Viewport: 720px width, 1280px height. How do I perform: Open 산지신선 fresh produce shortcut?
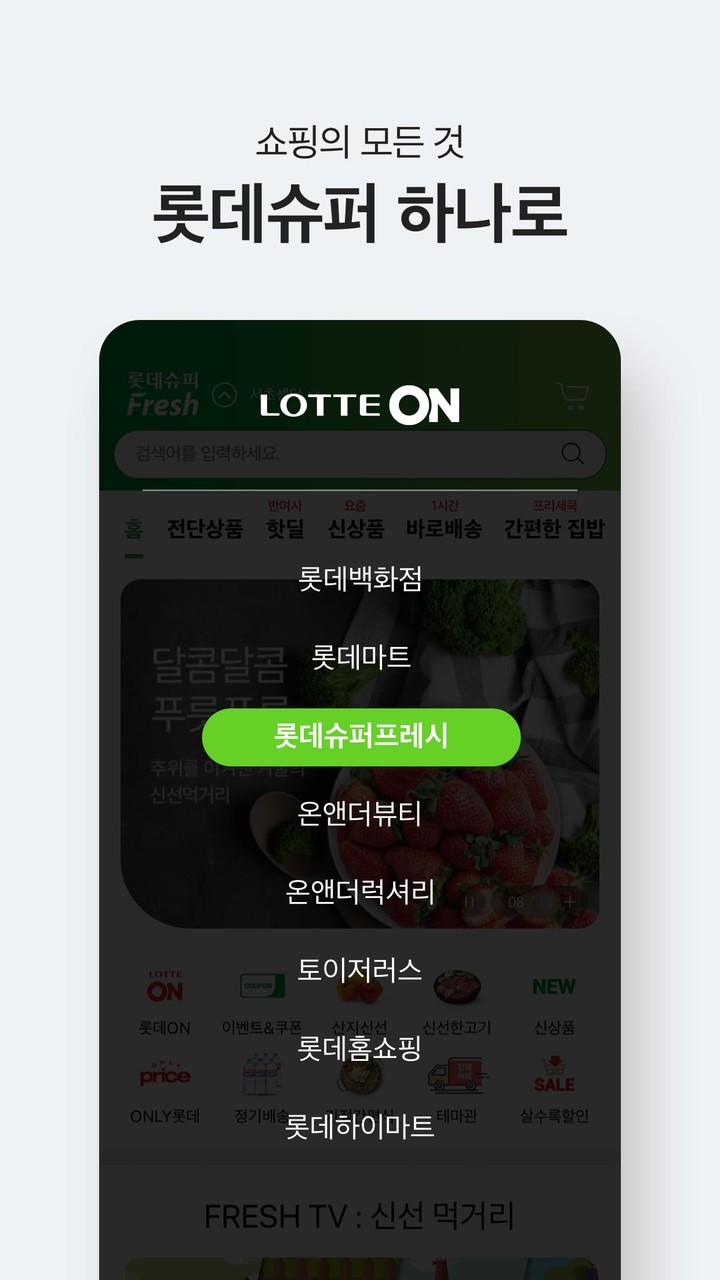pyautogui.click(x=358, y=990)
